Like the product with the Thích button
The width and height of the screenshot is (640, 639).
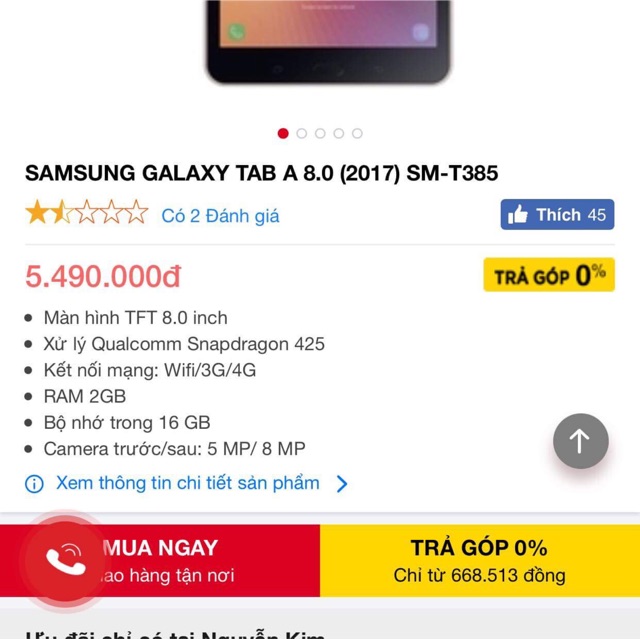pos(557,215)
